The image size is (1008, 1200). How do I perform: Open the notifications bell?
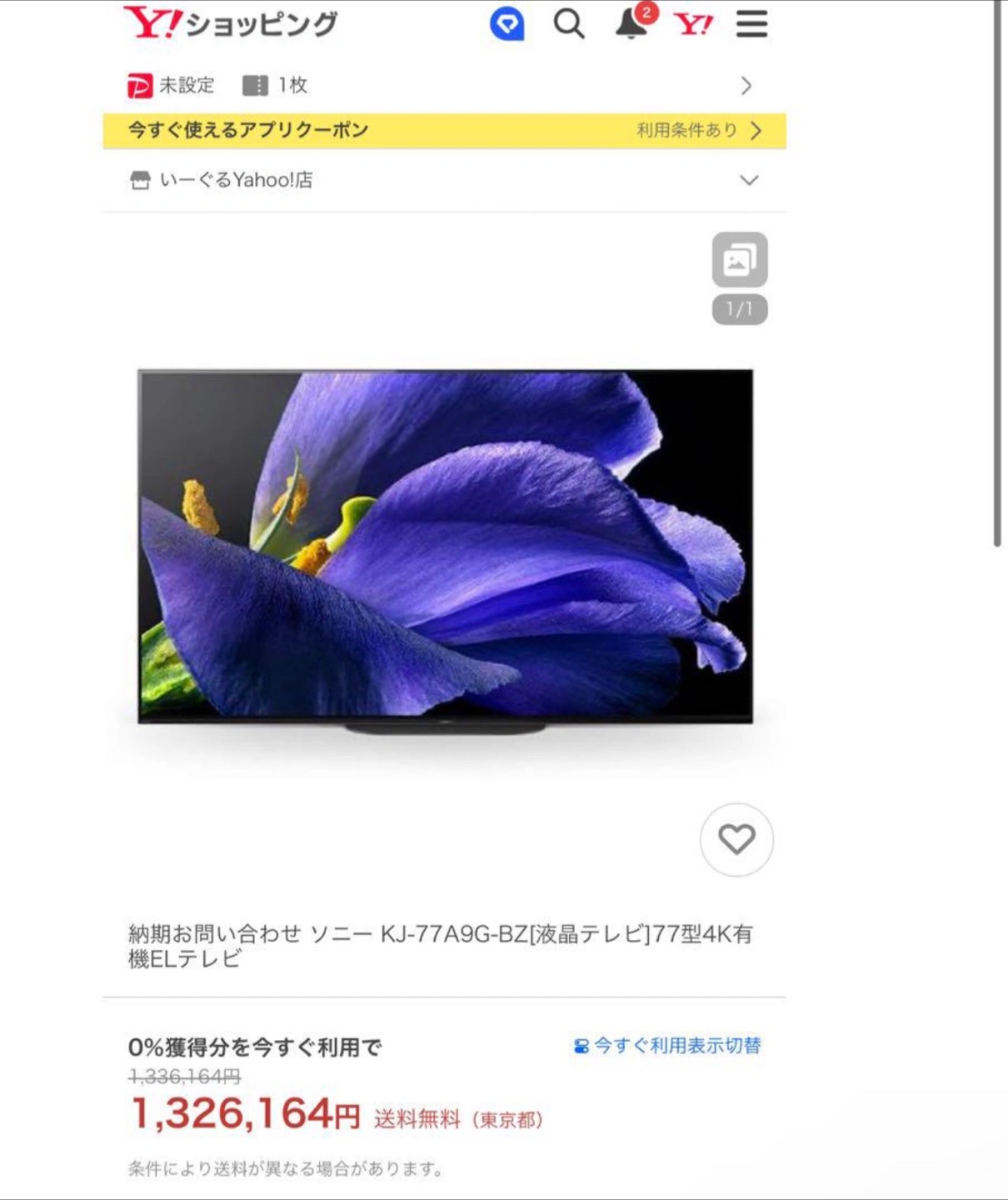[x=631, y=24]
